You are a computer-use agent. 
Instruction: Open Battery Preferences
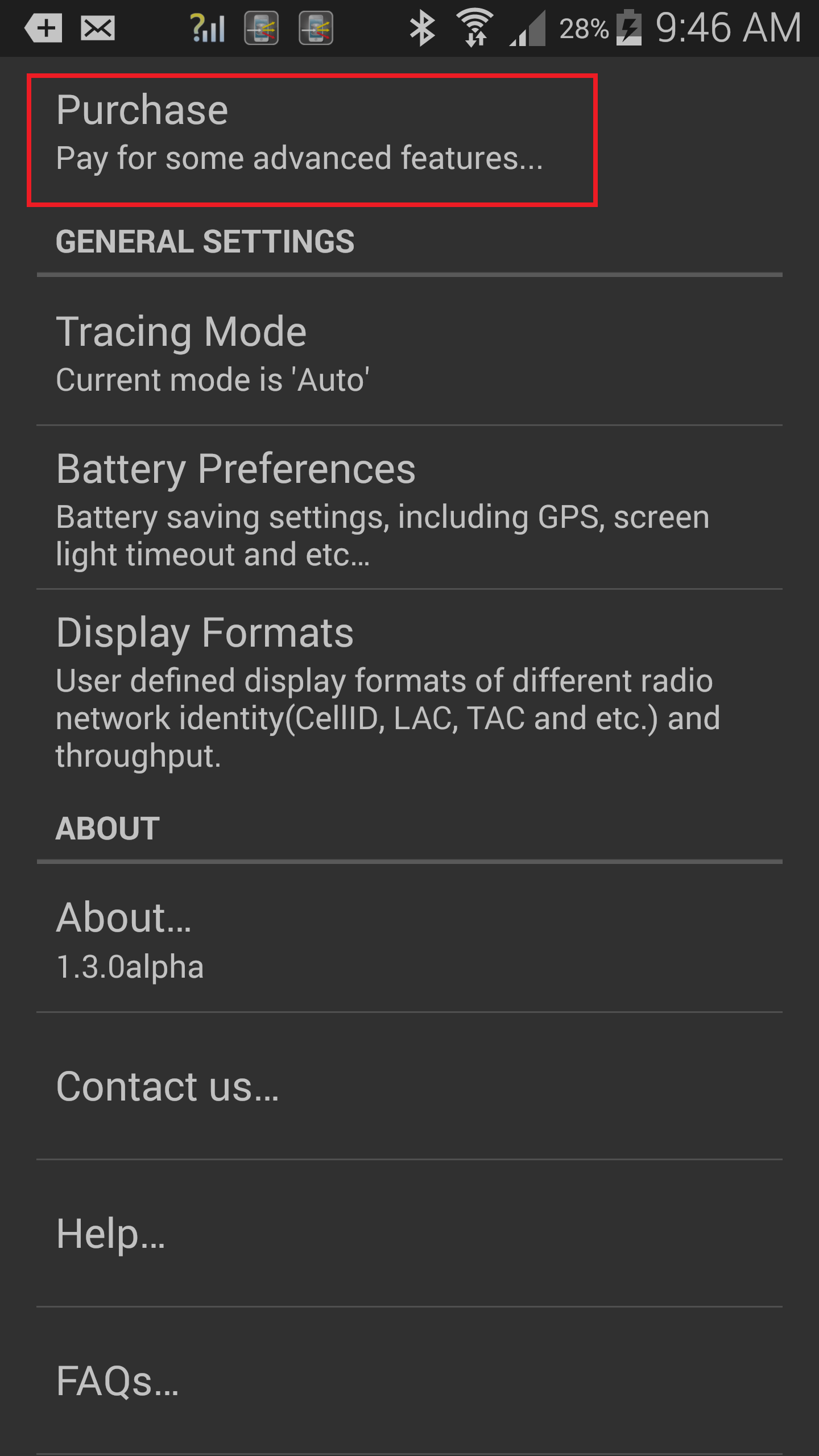(409, 507)
